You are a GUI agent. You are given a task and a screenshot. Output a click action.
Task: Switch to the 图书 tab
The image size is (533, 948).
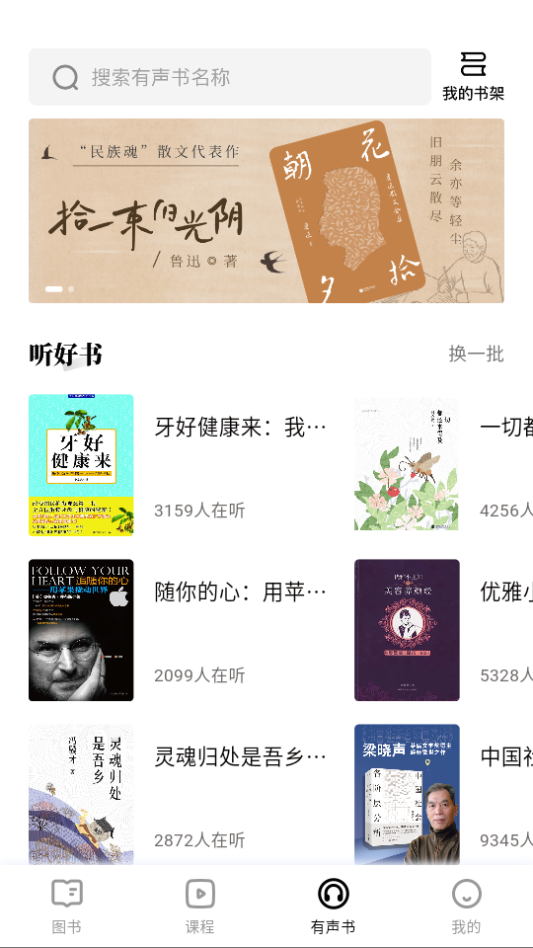click(x=66, y=907)
